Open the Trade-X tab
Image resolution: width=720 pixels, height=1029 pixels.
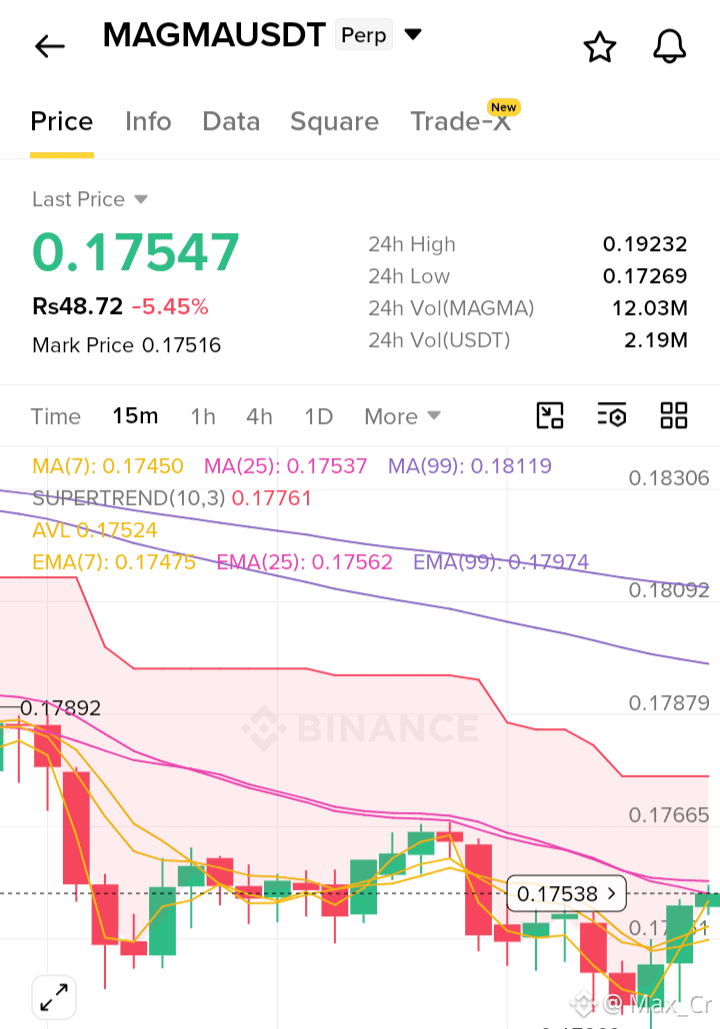pyautogui.click(x=461, y=121)
